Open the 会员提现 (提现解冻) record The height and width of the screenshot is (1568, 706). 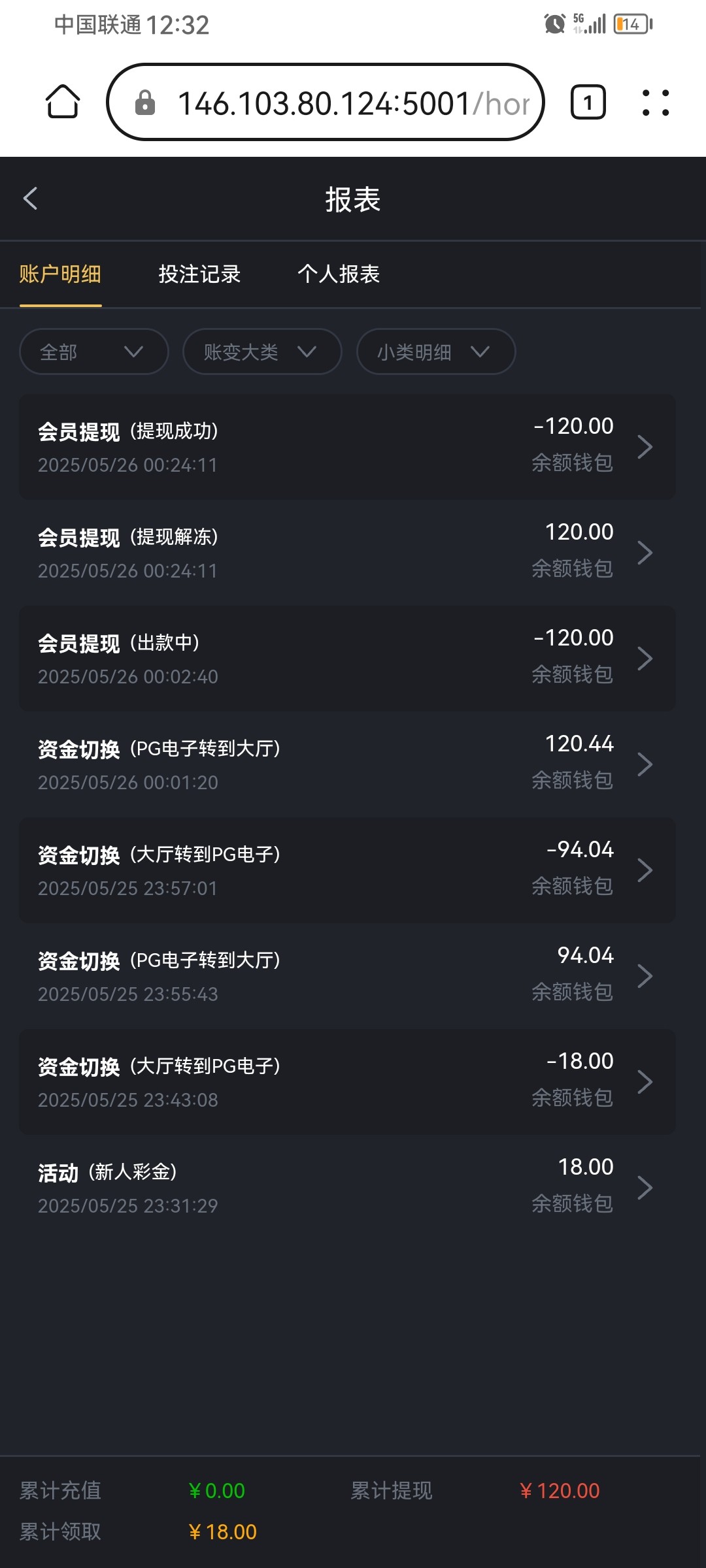pos(347,553)
